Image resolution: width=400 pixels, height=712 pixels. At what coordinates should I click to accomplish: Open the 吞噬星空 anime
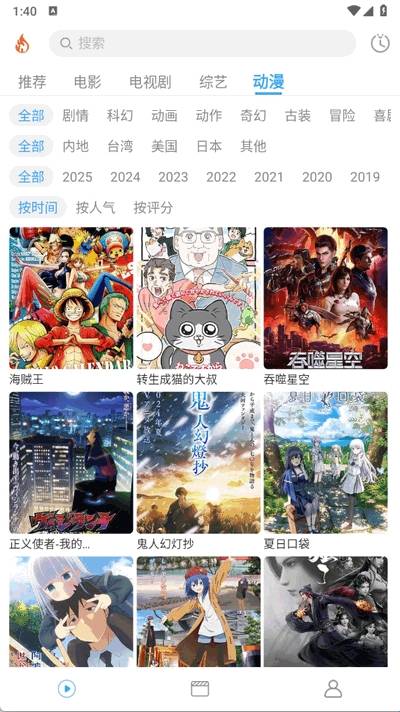click(x=326, y=298)
